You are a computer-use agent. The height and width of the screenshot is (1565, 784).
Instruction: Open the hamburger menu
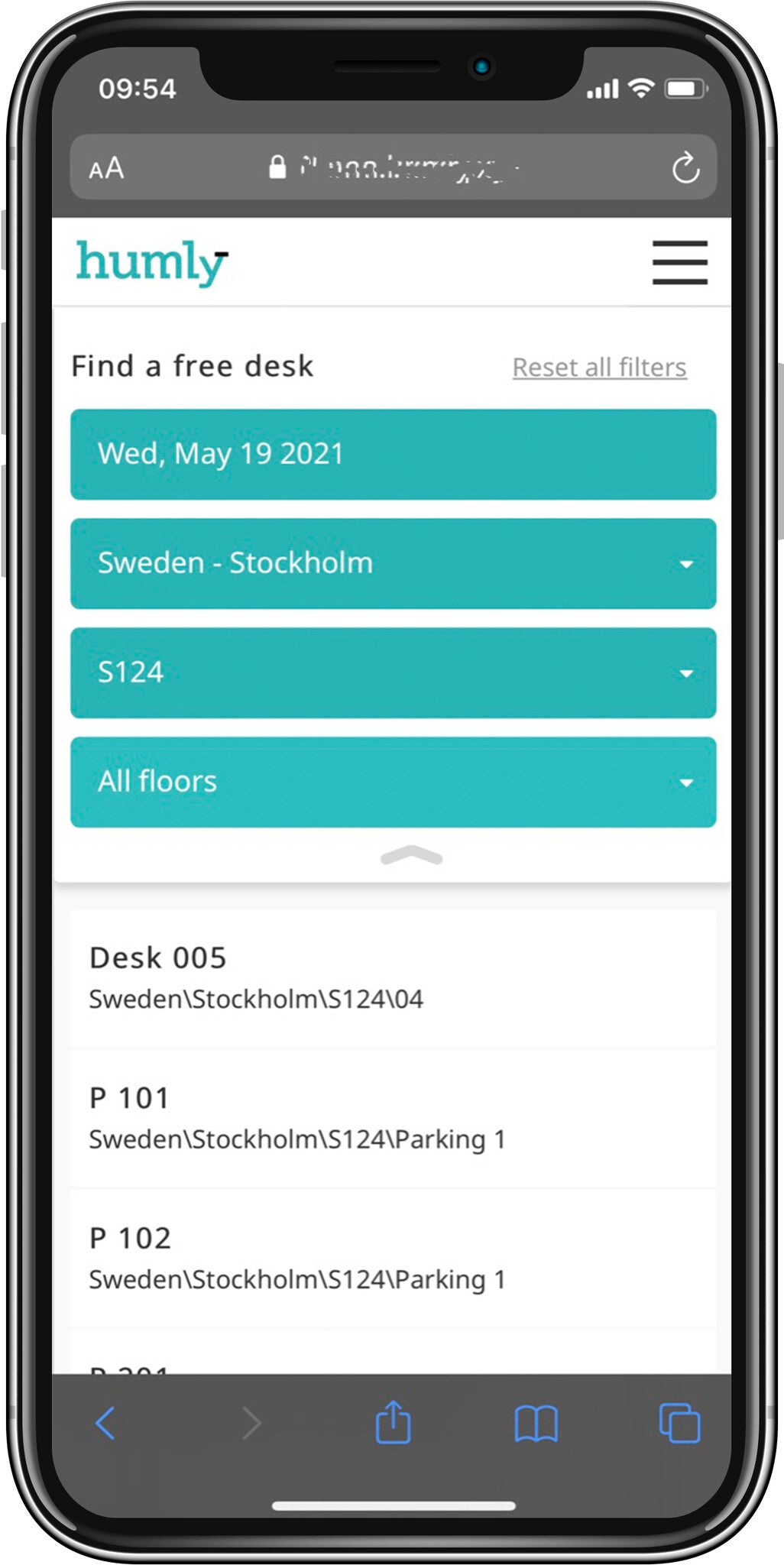click(679, 262)
